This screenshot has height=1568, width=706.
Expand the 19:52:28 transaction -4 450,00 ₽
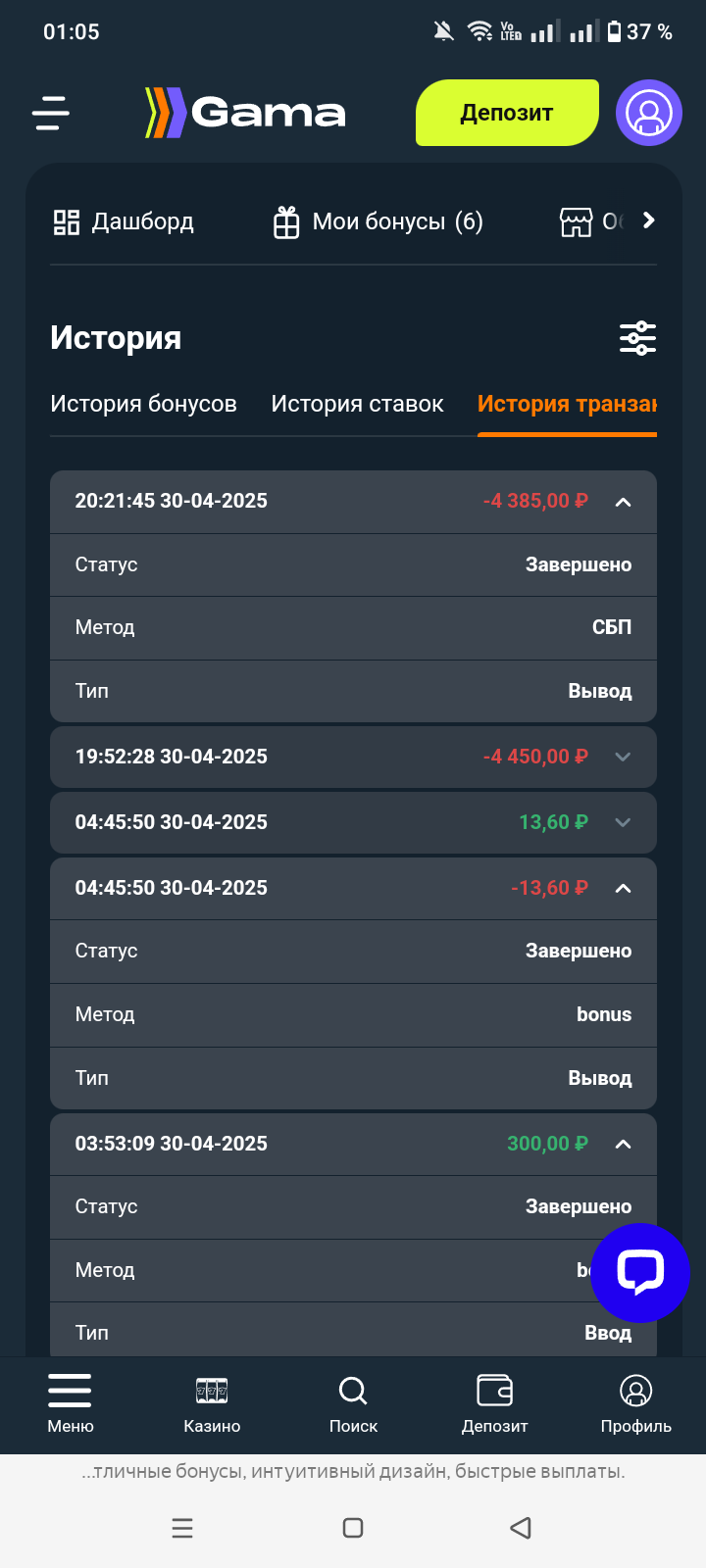[x=623, y=757]
